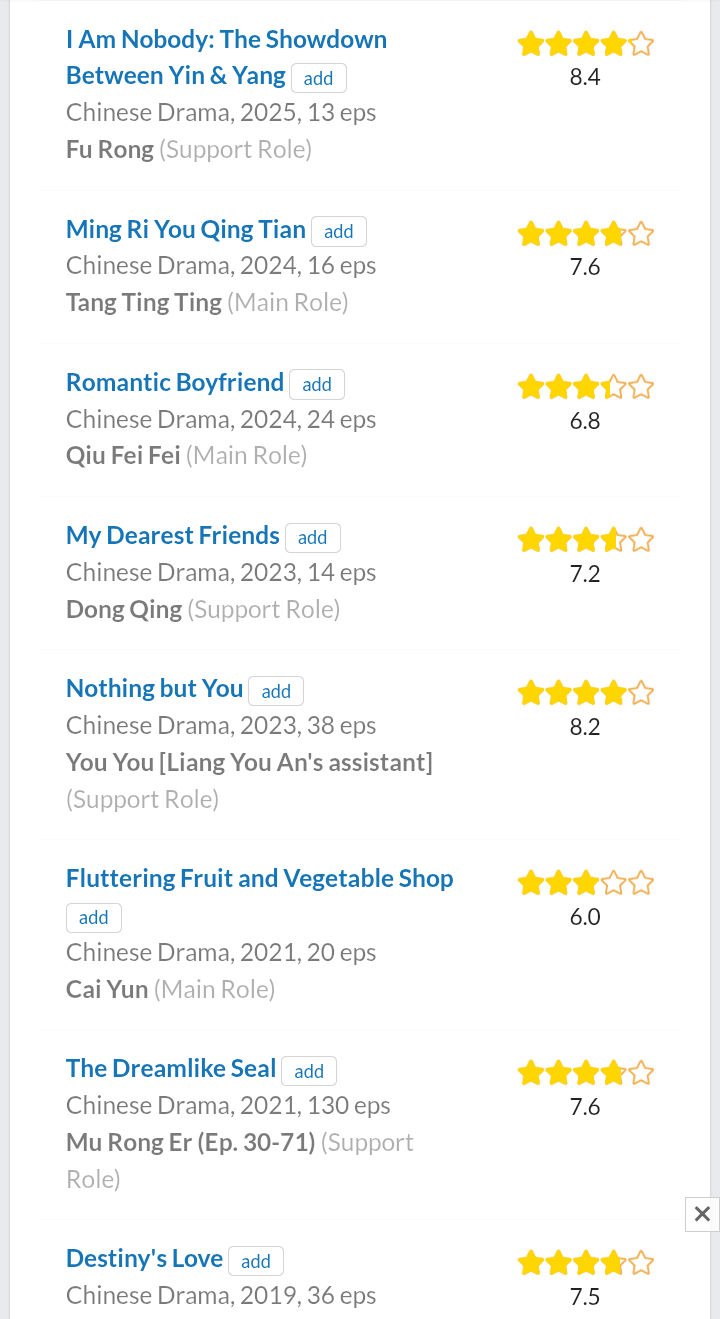Tap add next to Romantic Boyfriend
Image resolution: width=720 pixels, height=1319 pixels.
[x=317, y=384]
